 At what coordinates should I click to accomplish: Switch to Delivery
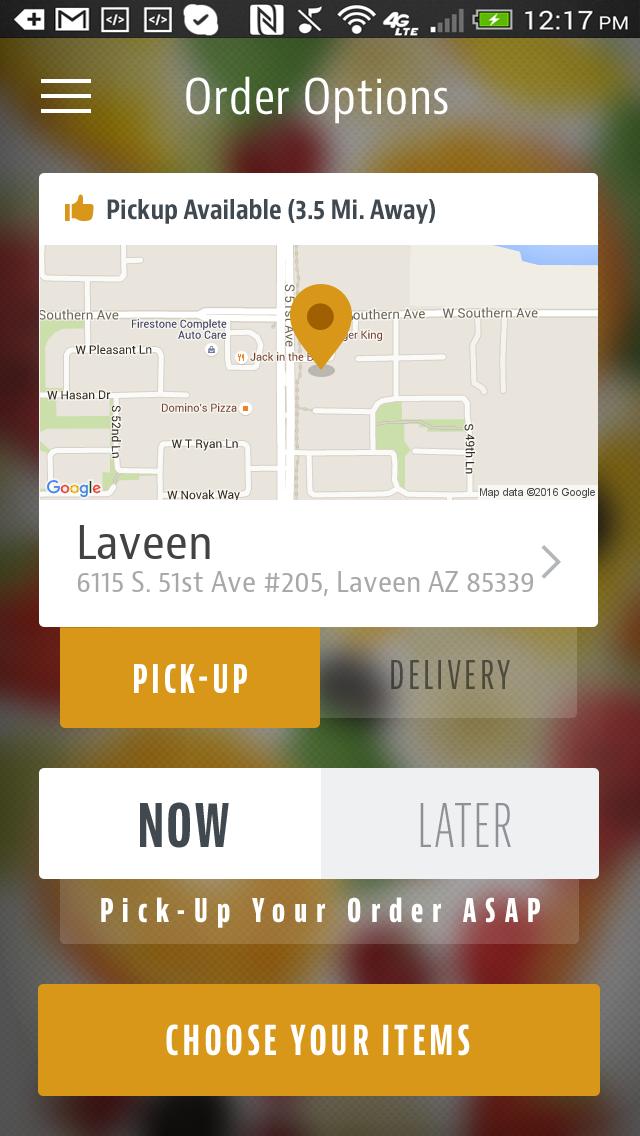(x=449, y=675)
